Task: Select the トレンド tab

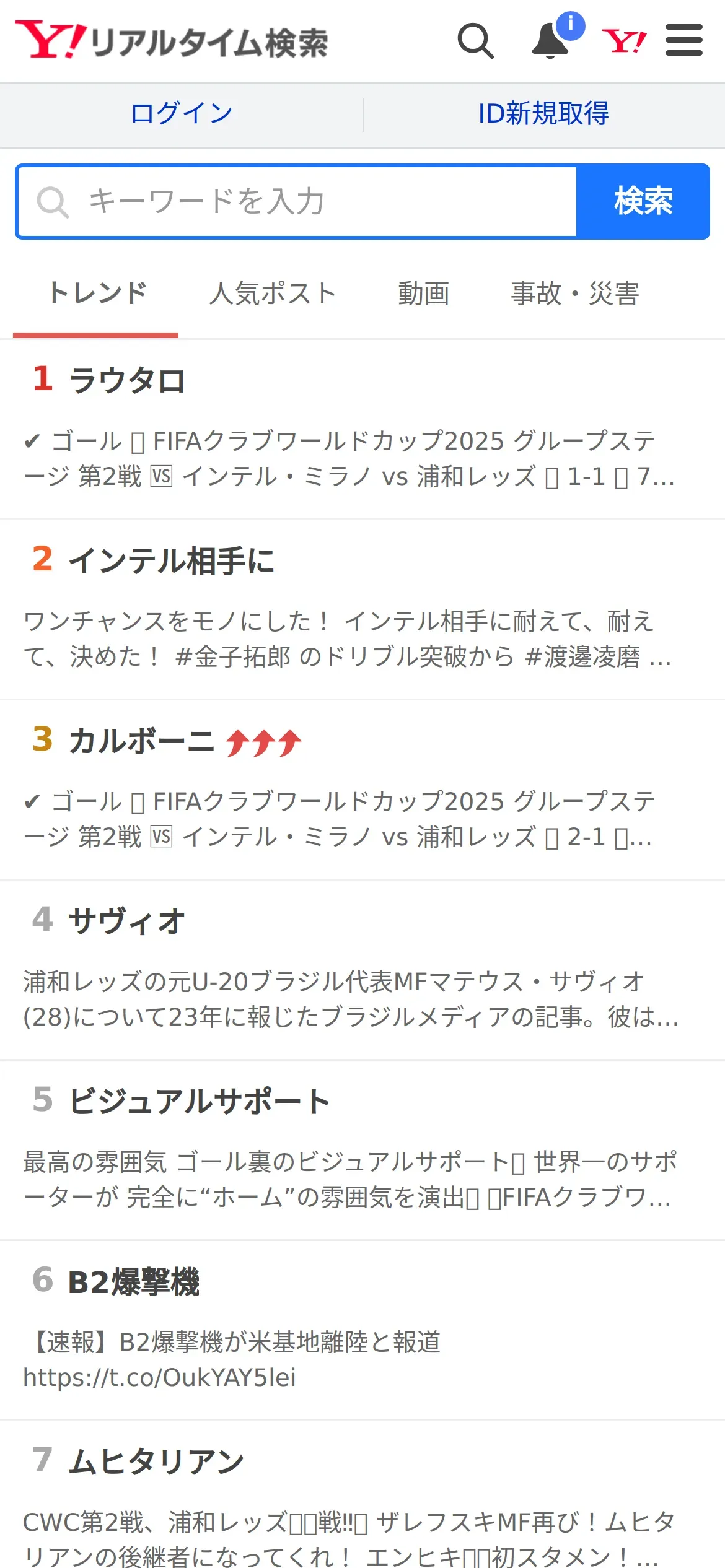Action: (x=97, y=294)
